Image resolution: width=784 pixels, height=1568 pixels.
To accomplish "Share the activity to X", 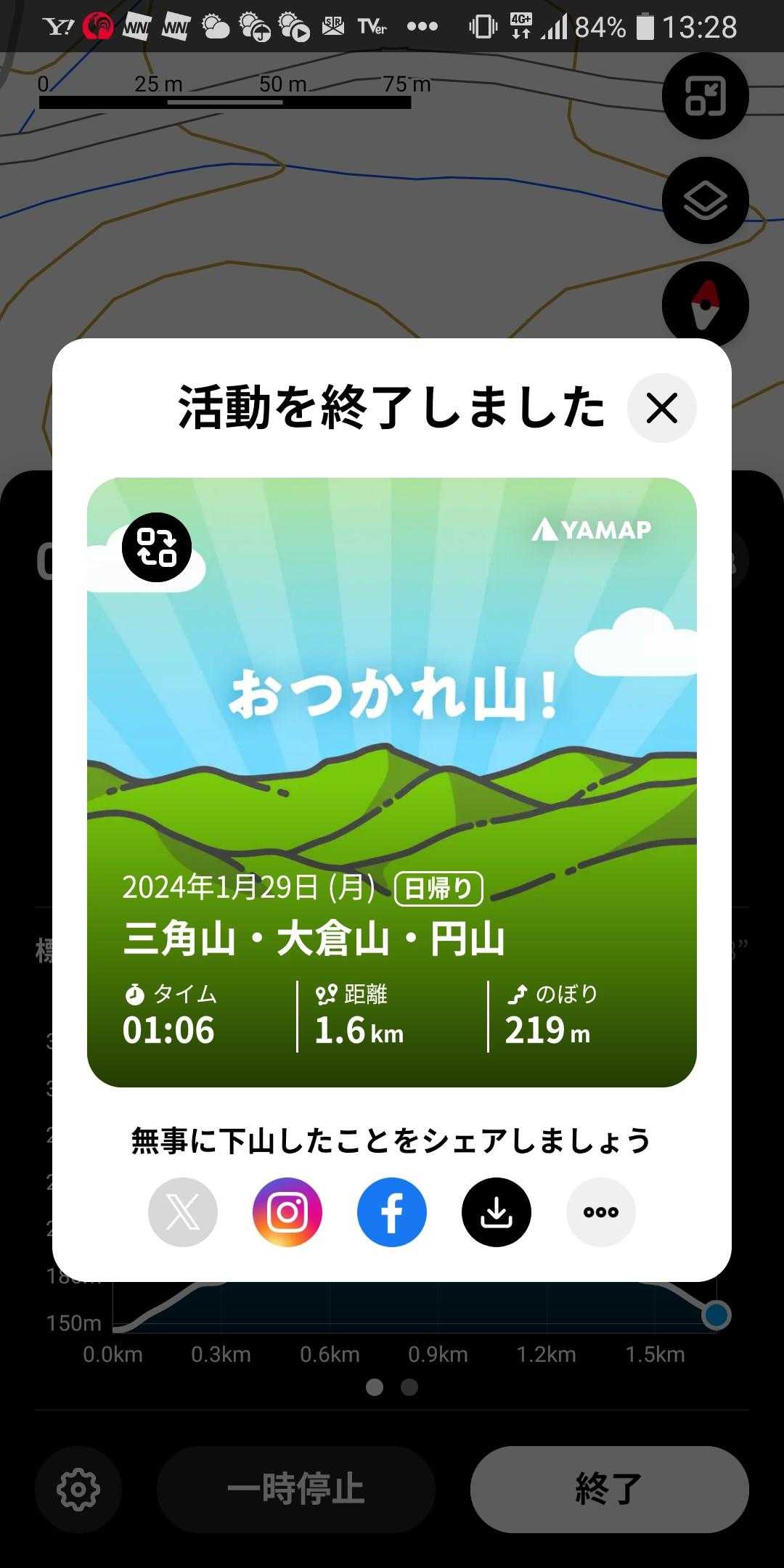I will (x=183, y=1212).
